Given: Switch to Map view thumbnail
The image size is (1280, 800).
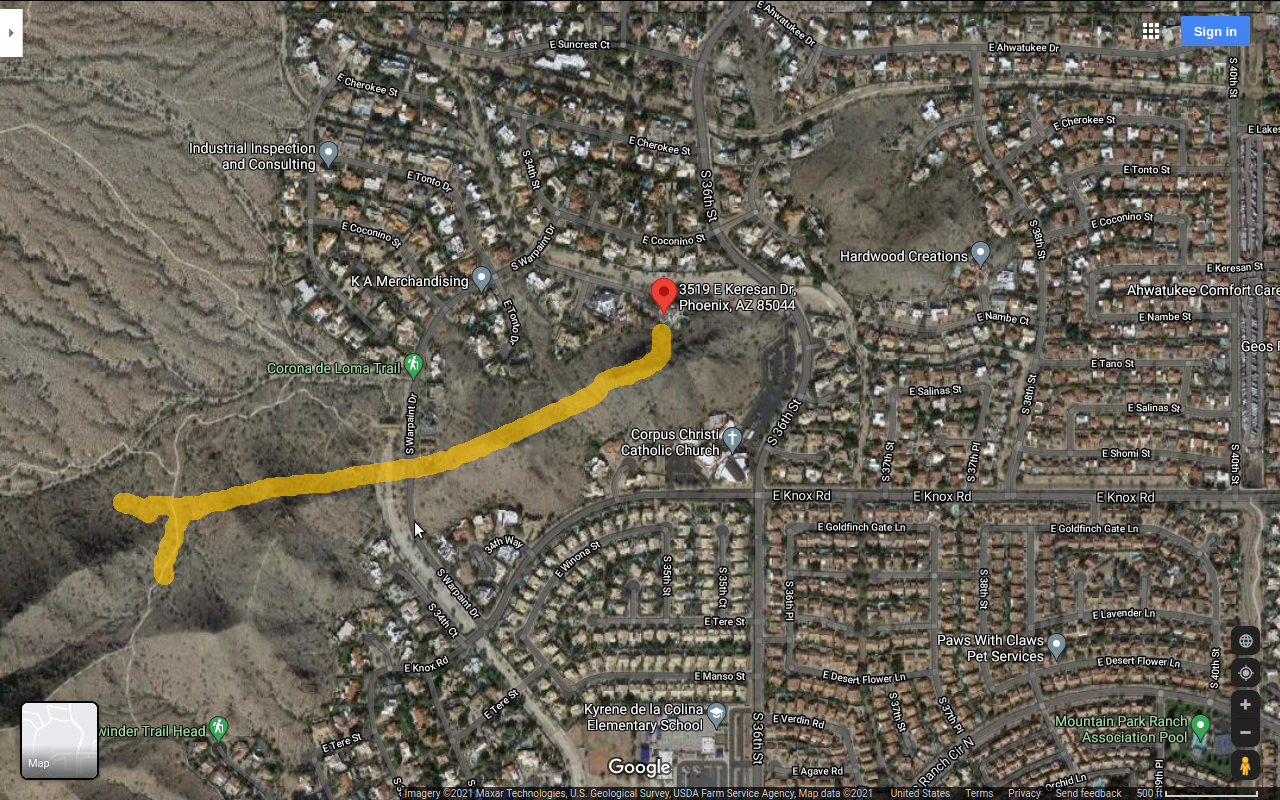Looking at the screenshot, I should [x=60, y=740].
